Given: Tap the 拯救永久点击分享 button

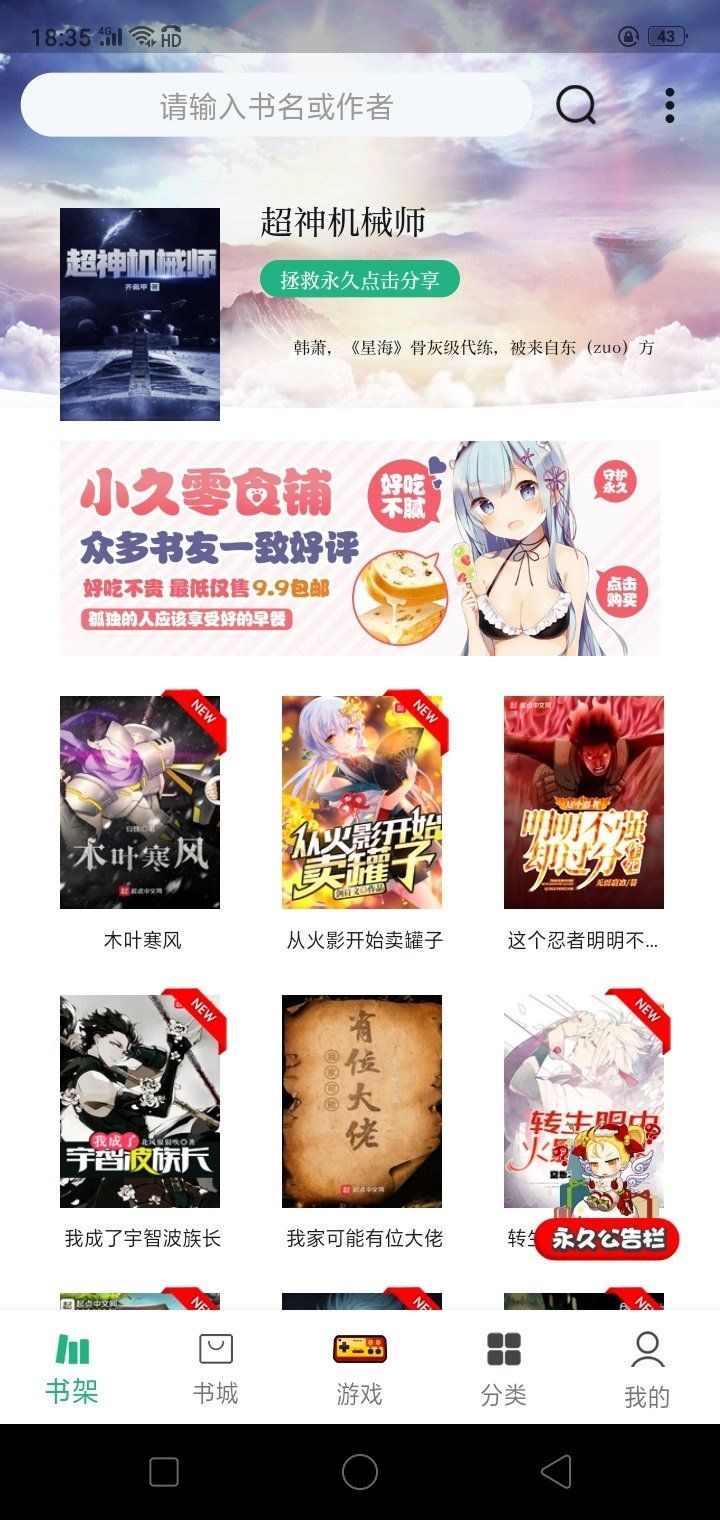Looking at the screenshot, I should coord(360,280).
